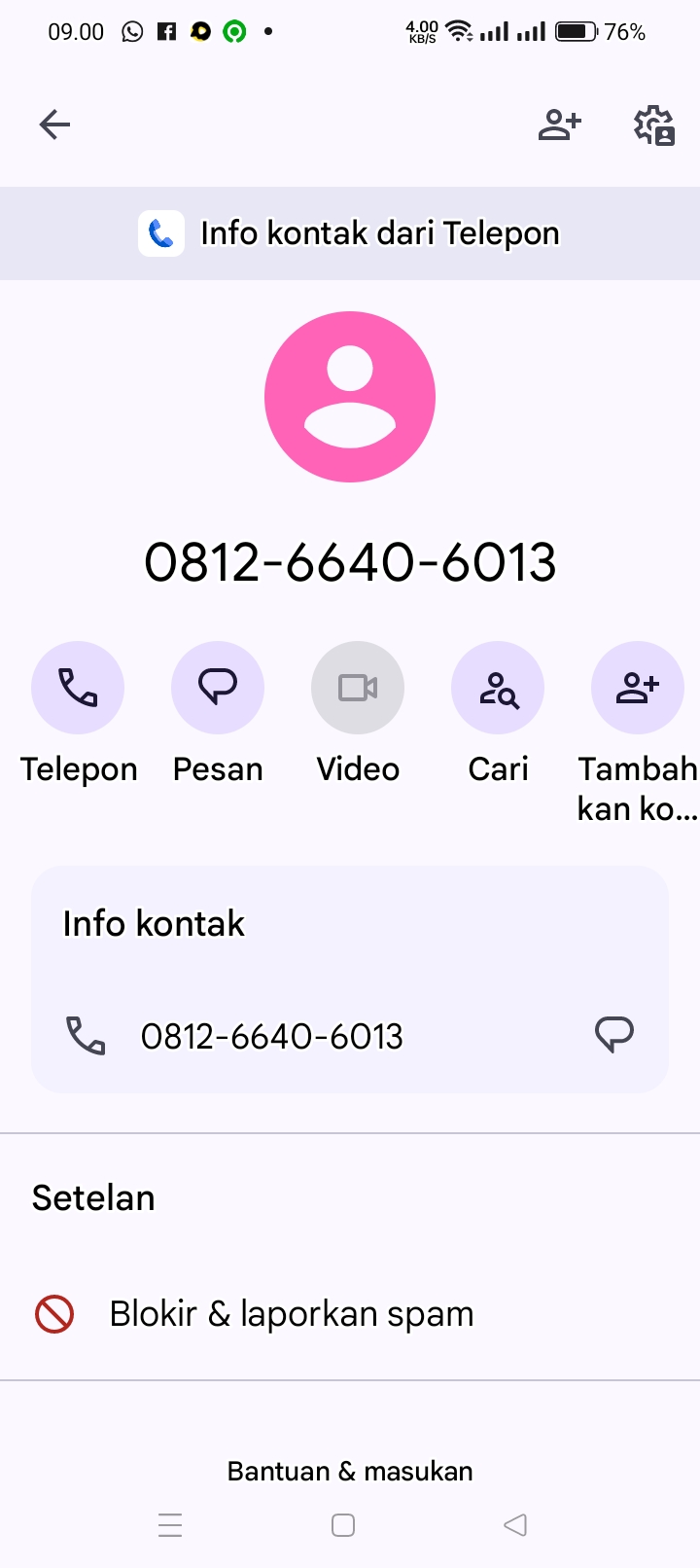Image resolution: width=700 pixels, height=1568 pixels.
Task: Tap the add-contact icon in the top bar
Action: (x=559, y=125)
